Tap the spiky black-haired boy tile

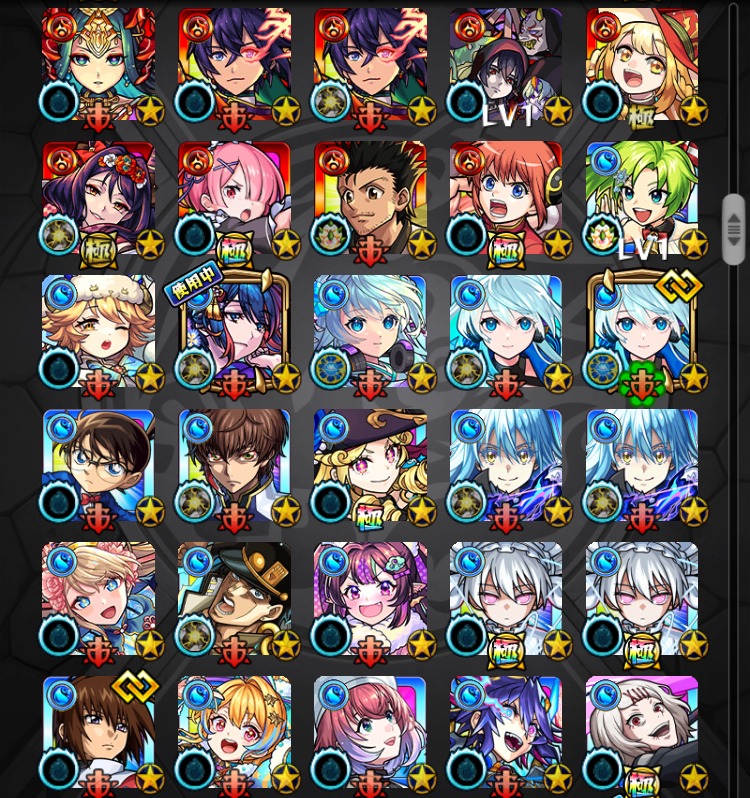click(x=370, y=198)
